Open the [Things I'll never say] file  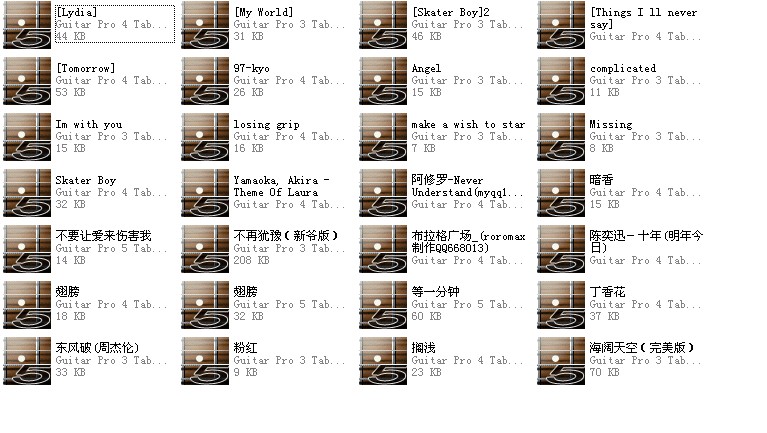click(x=561, y=25)
